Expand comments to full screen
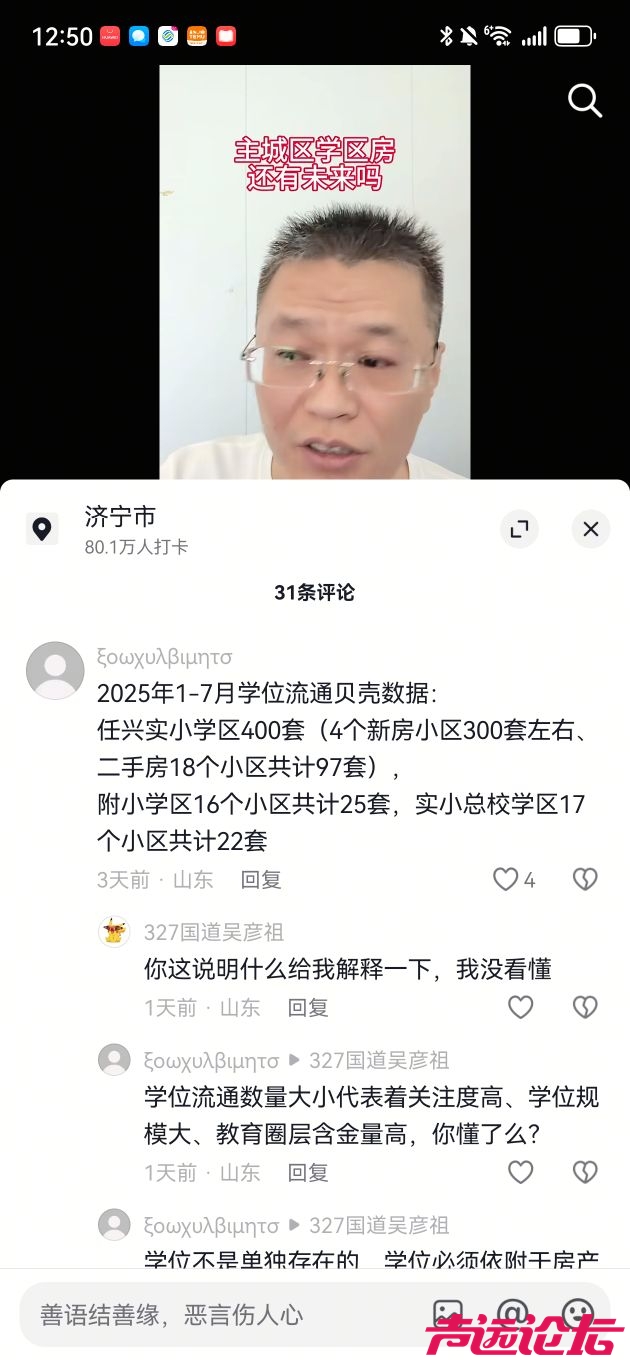This screenshot has width=630, height=1360. [x=519, y=529]
